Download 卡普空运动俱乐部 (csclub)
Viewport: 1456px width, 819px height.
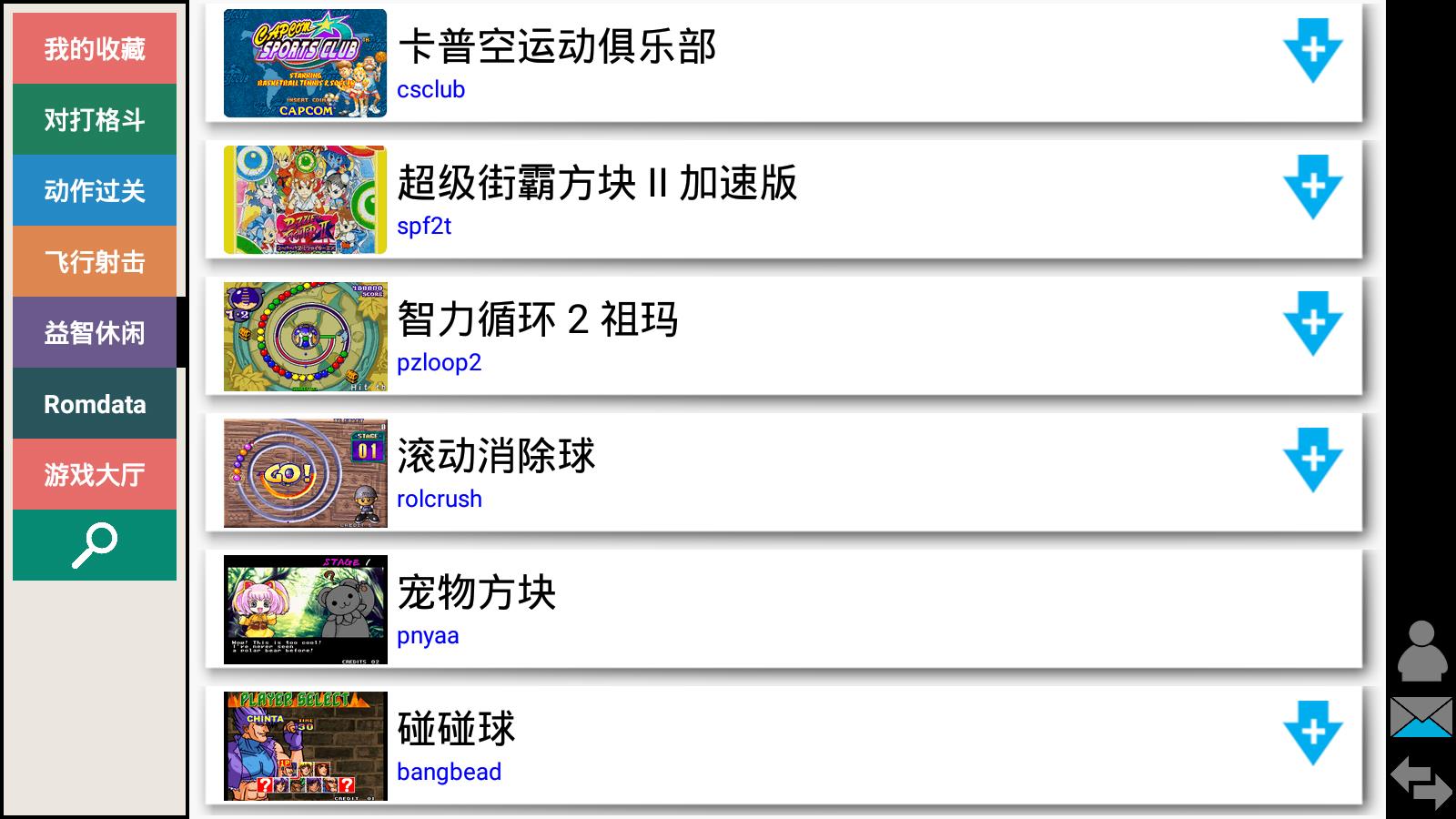coord(1312,50)
